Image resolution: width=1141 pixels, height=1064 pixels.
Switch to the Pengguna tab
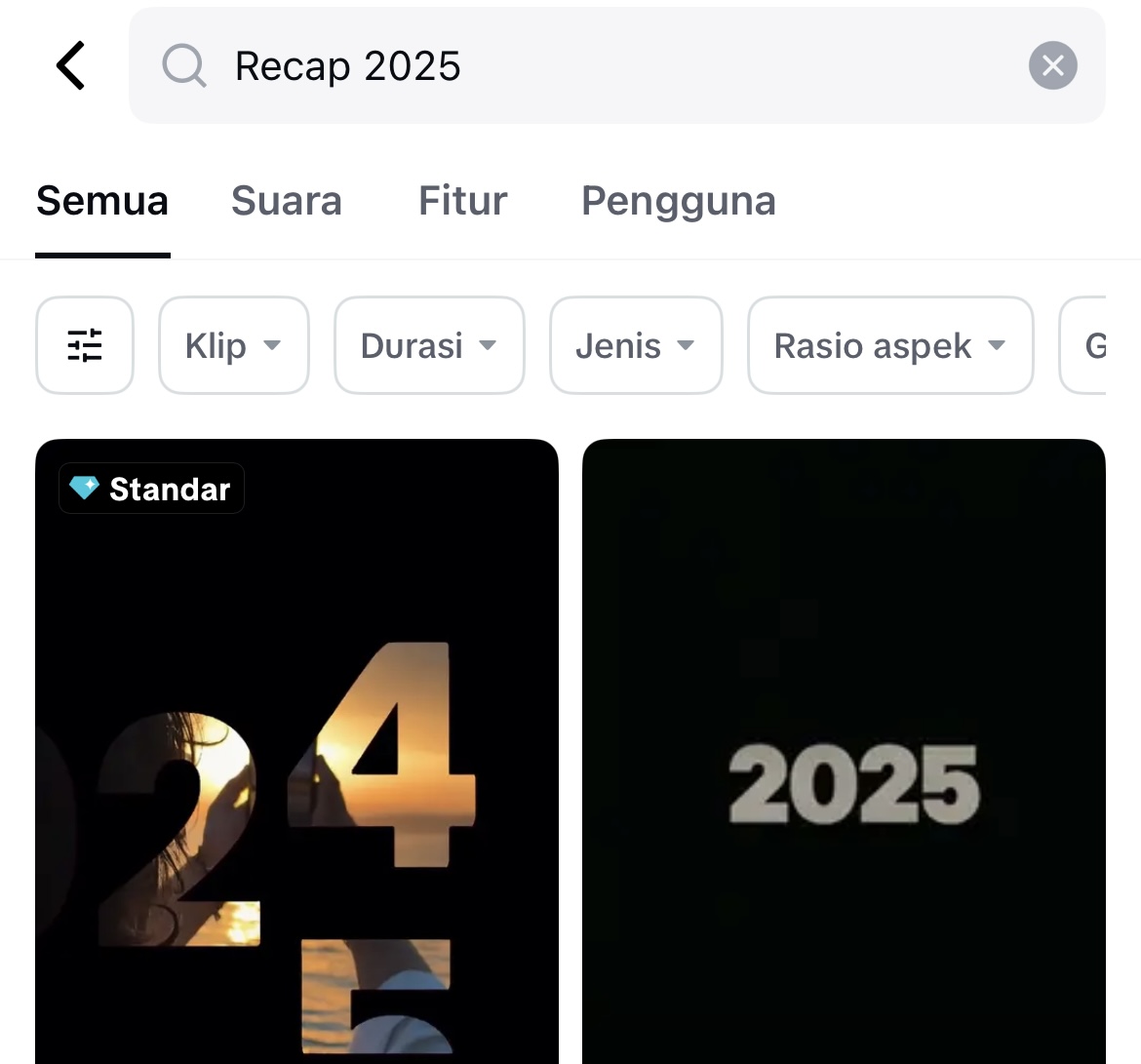pos(679,201)
